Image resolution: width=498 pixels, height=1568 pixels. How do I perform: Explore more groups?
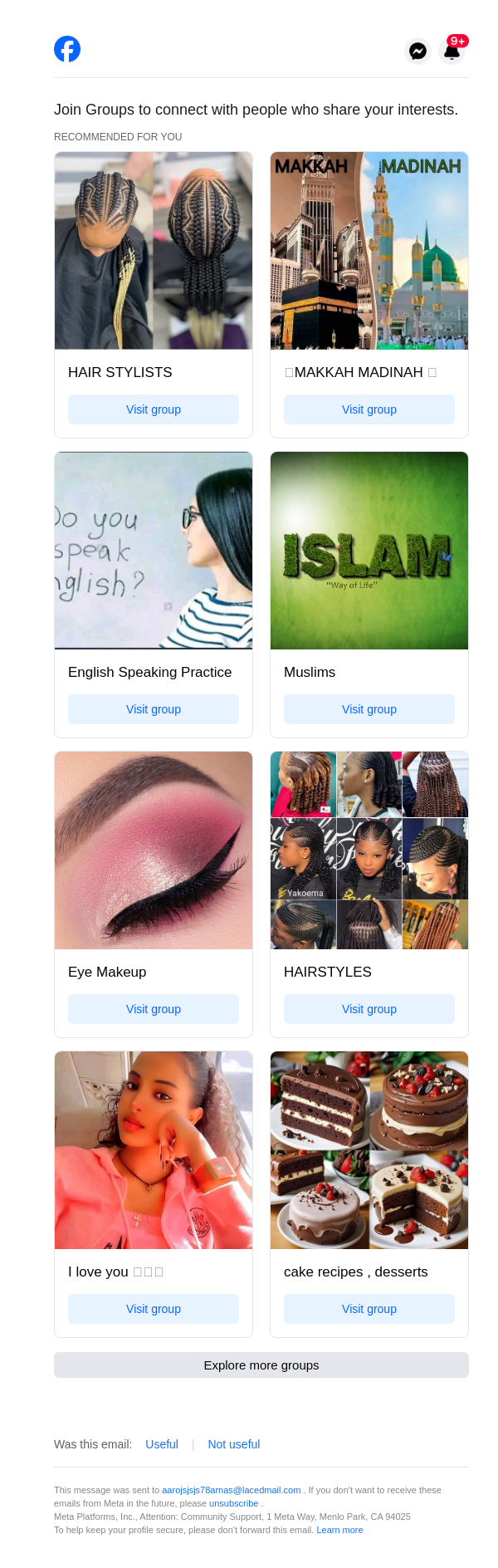(x=261, y=1365)
